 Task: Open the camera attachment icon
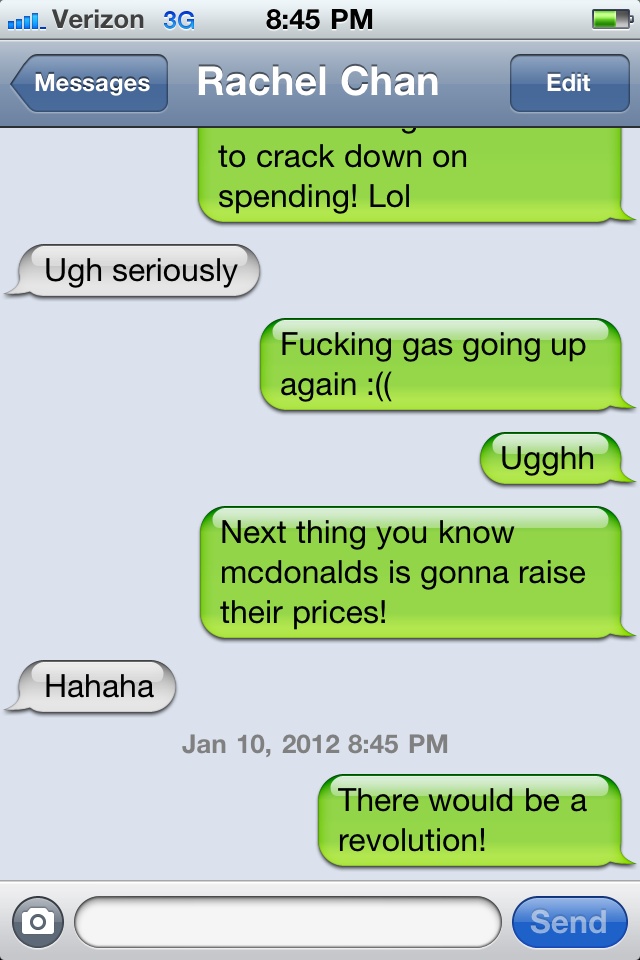tap(38, 921)
